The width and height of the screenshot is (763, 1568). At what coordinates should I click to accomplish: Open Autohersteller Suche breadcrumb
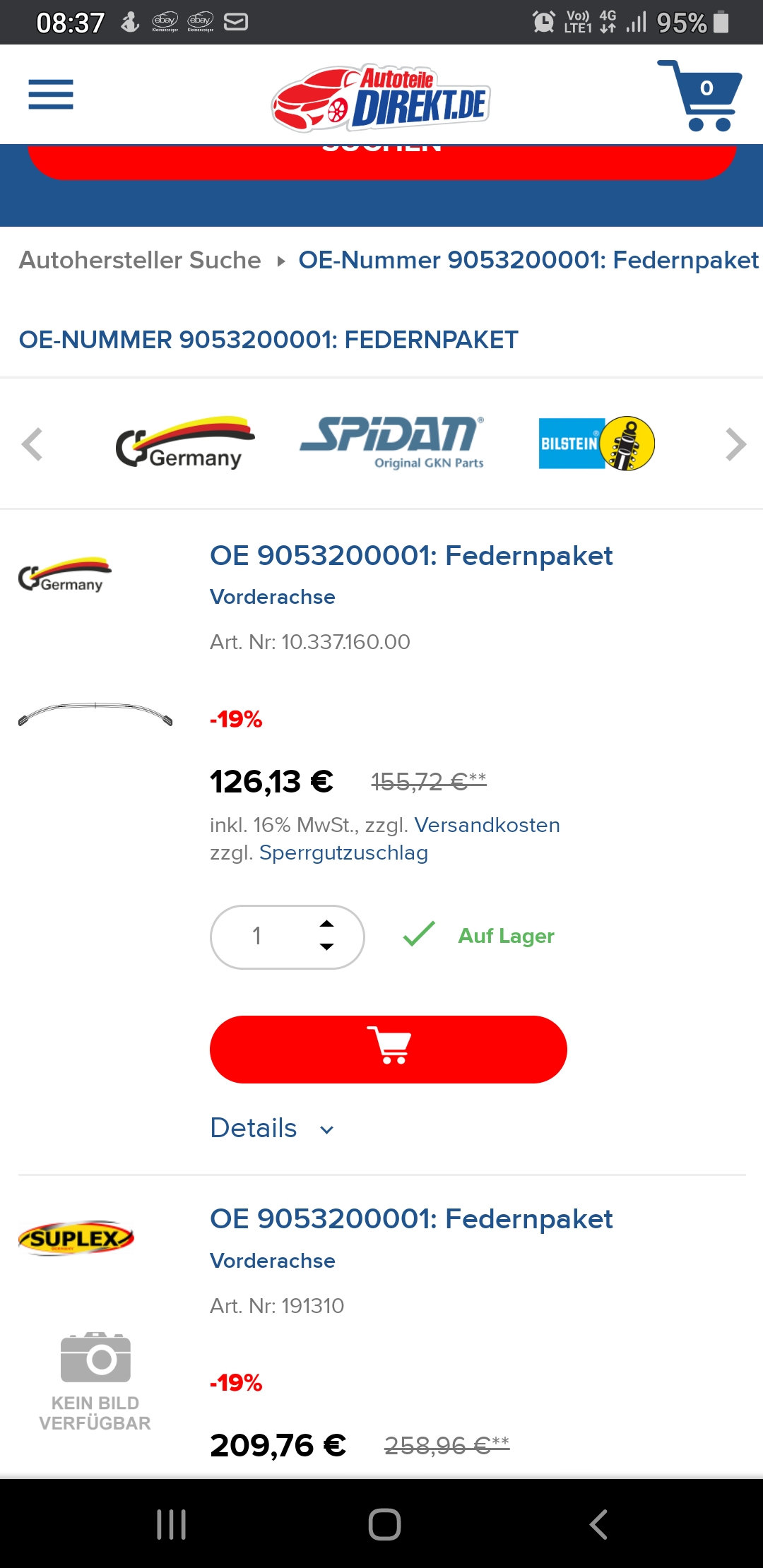pyautogui.click(x=140, y=260)
